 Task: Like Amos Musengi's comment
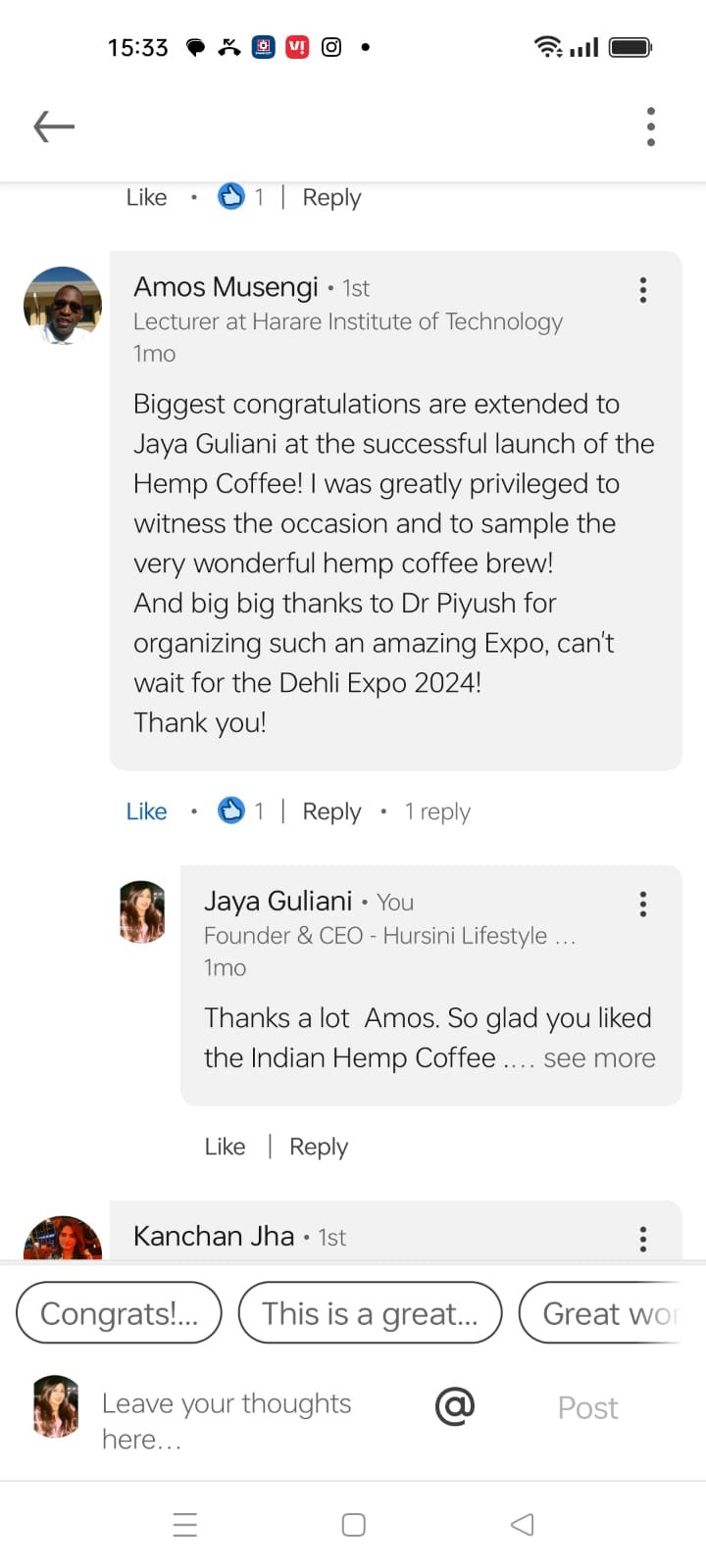(146, 811)
